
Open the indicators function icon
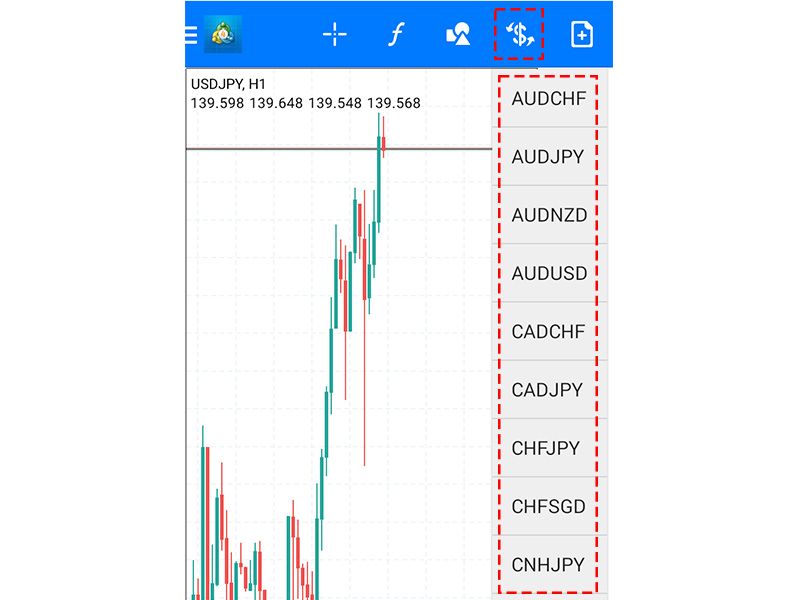[396, 35]
